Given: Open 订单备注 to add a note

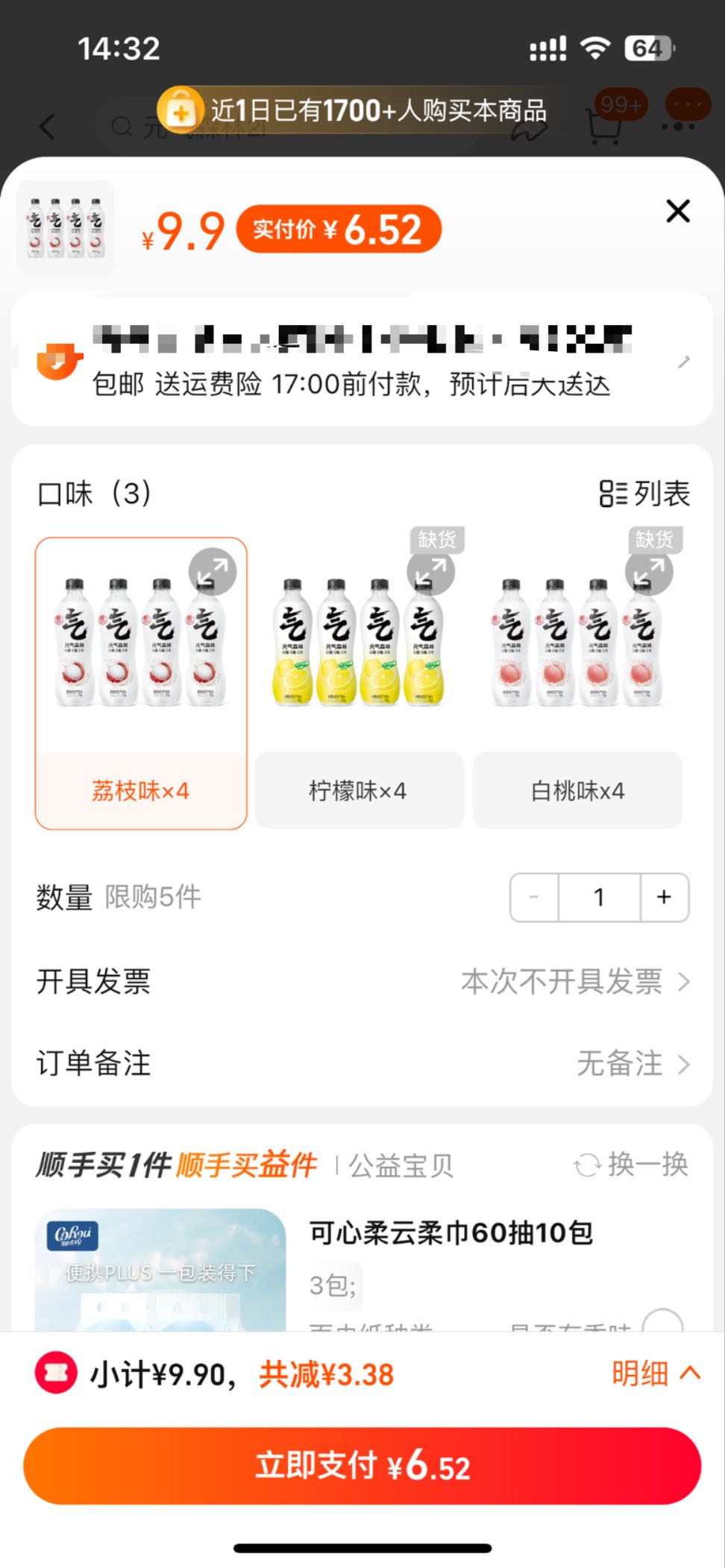Looking at the screenshot, I should click(362, 1063).
